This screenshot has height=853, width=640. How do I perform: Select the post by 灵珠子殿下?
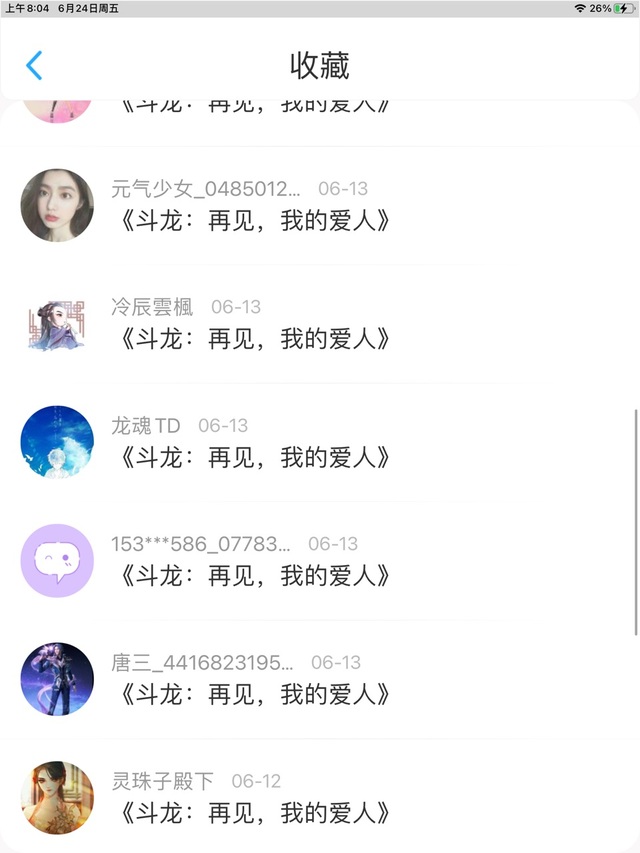[254, 812]
